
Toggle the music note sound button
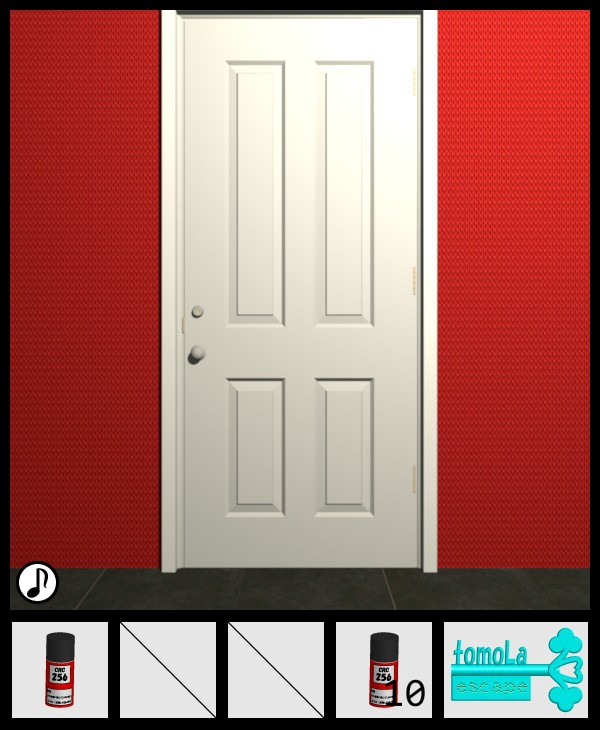[37, 582]
